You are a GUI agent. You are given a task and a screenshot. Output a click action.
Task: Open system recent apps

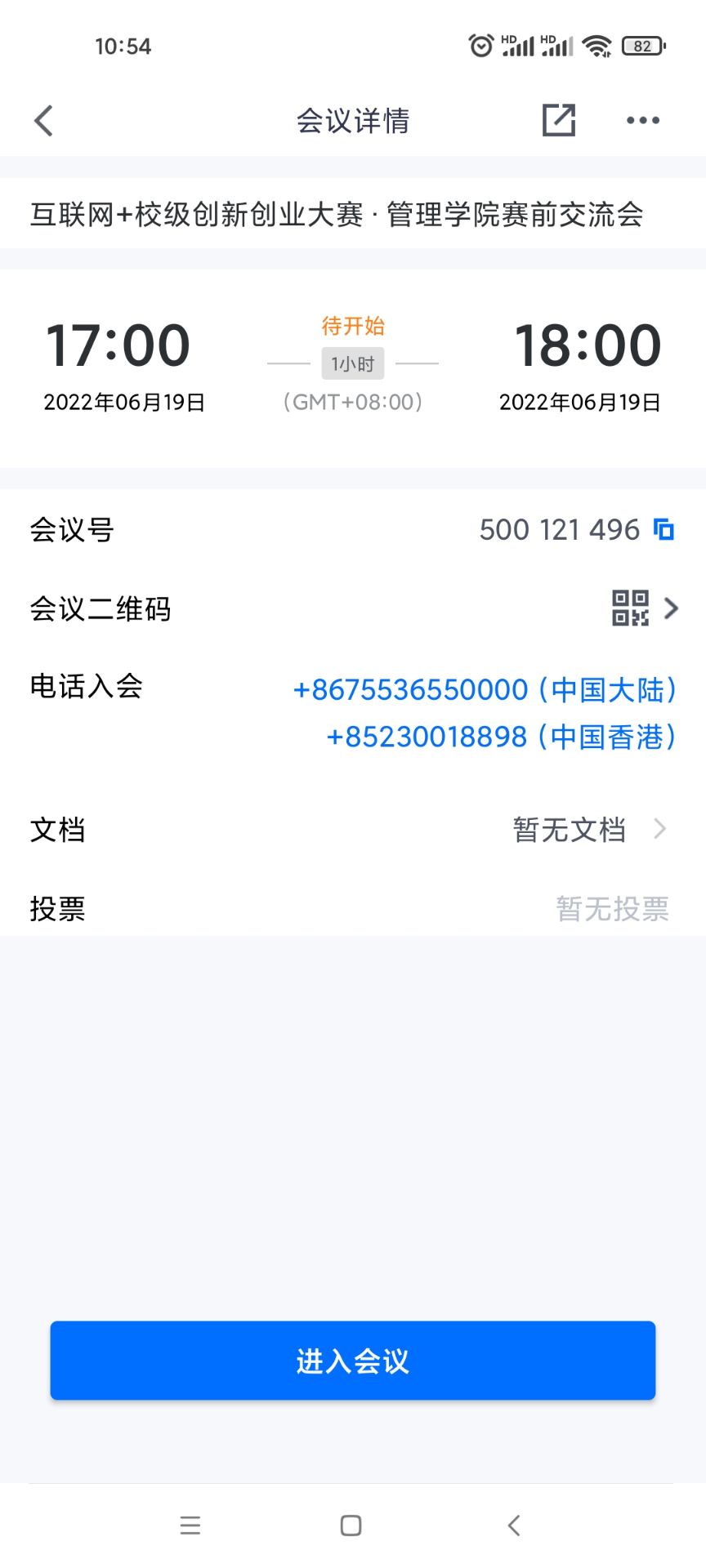(190, 1525)
